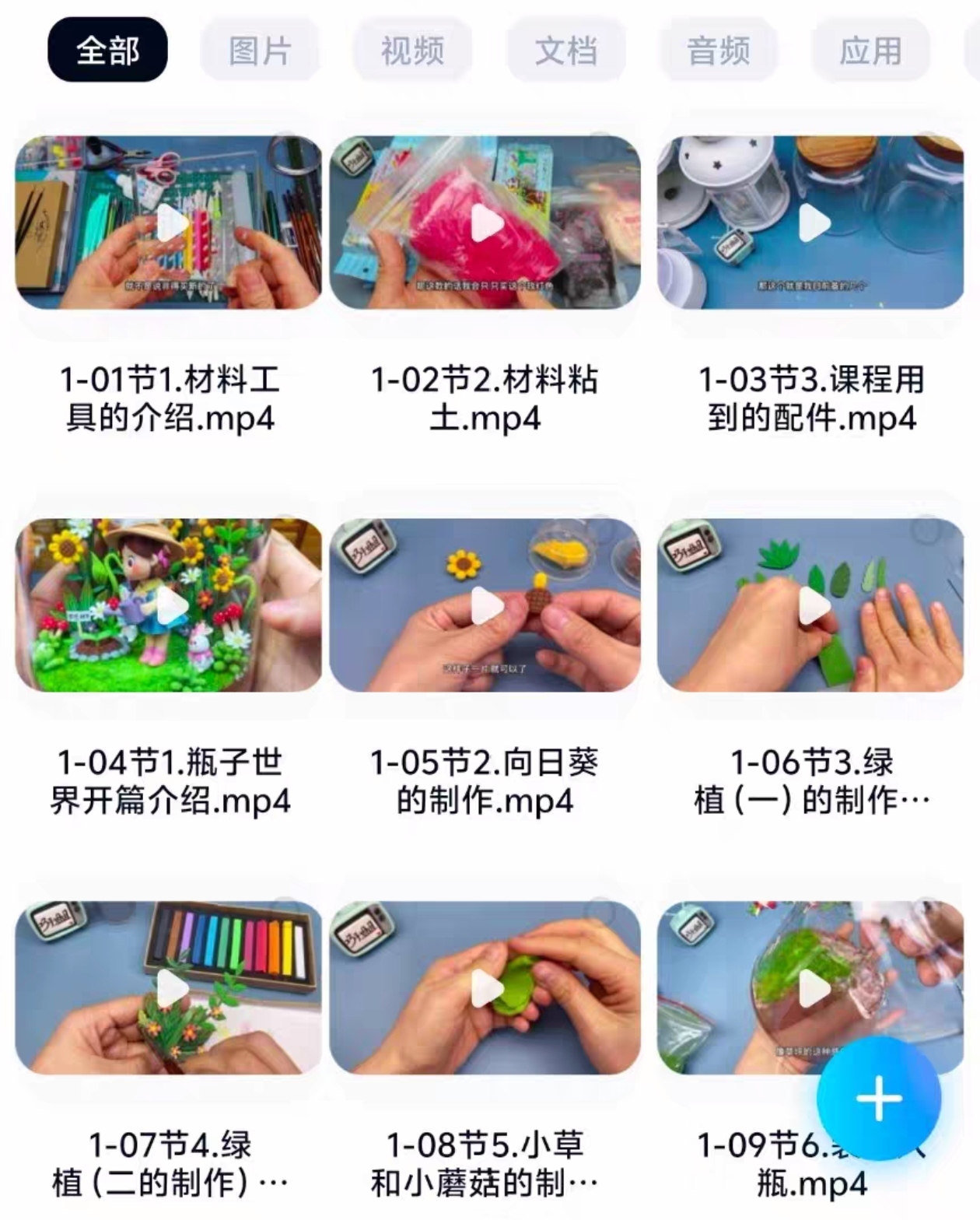Play 1-04节1.瓶子世界开篇介绍.mp4

[x=169, y=605]
